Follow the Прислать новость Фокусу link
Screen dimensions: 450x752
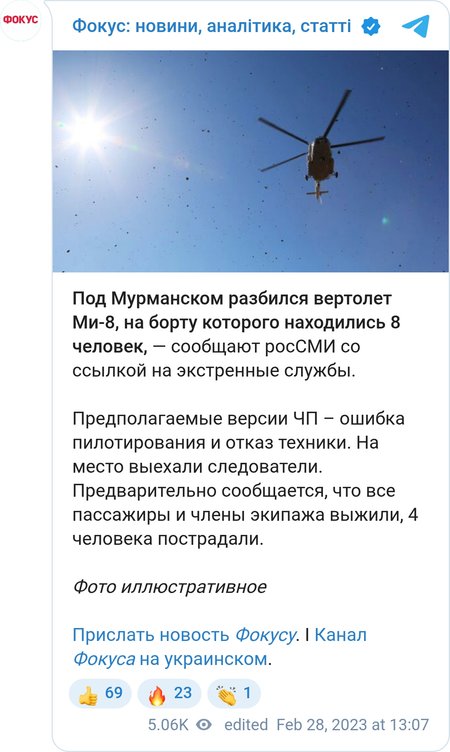[x=184, y=635]
